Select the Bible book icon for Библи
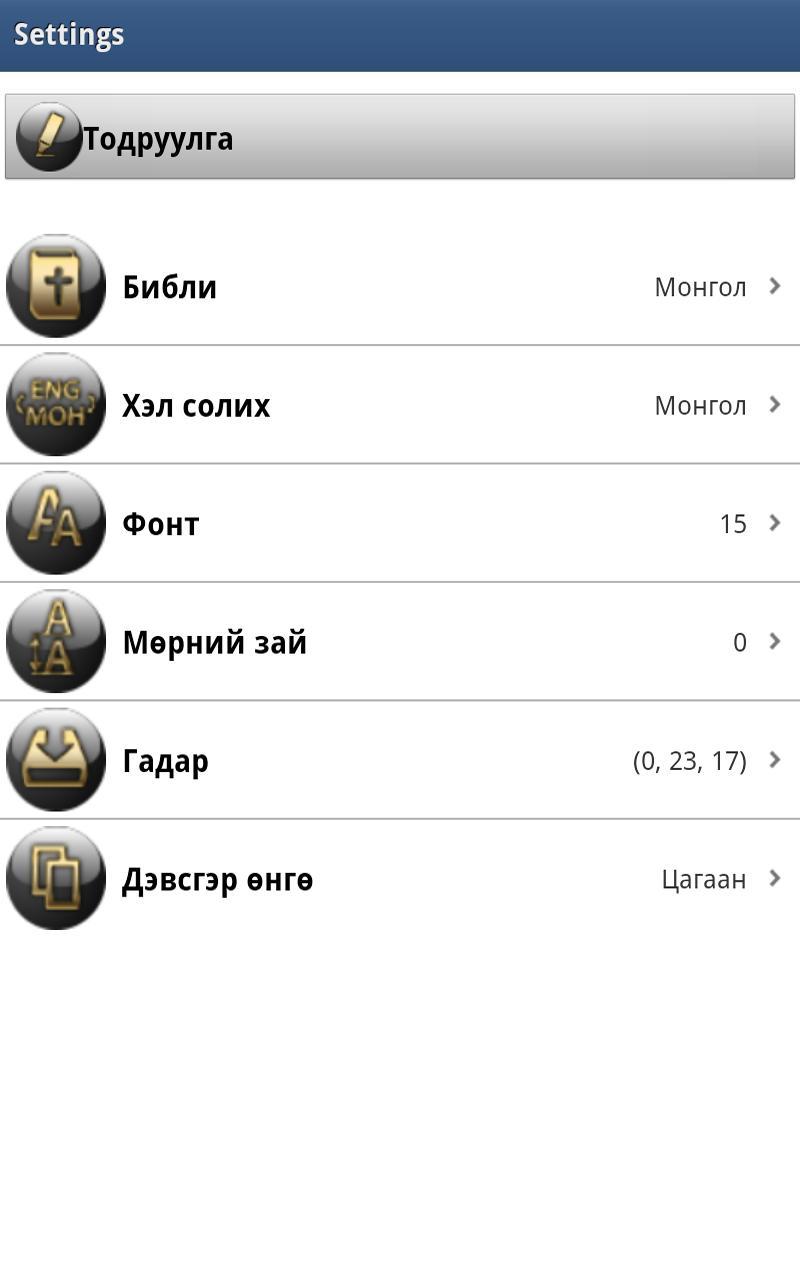The width and height of the screenshot is (800, 1280). click(x=57, y=286)
